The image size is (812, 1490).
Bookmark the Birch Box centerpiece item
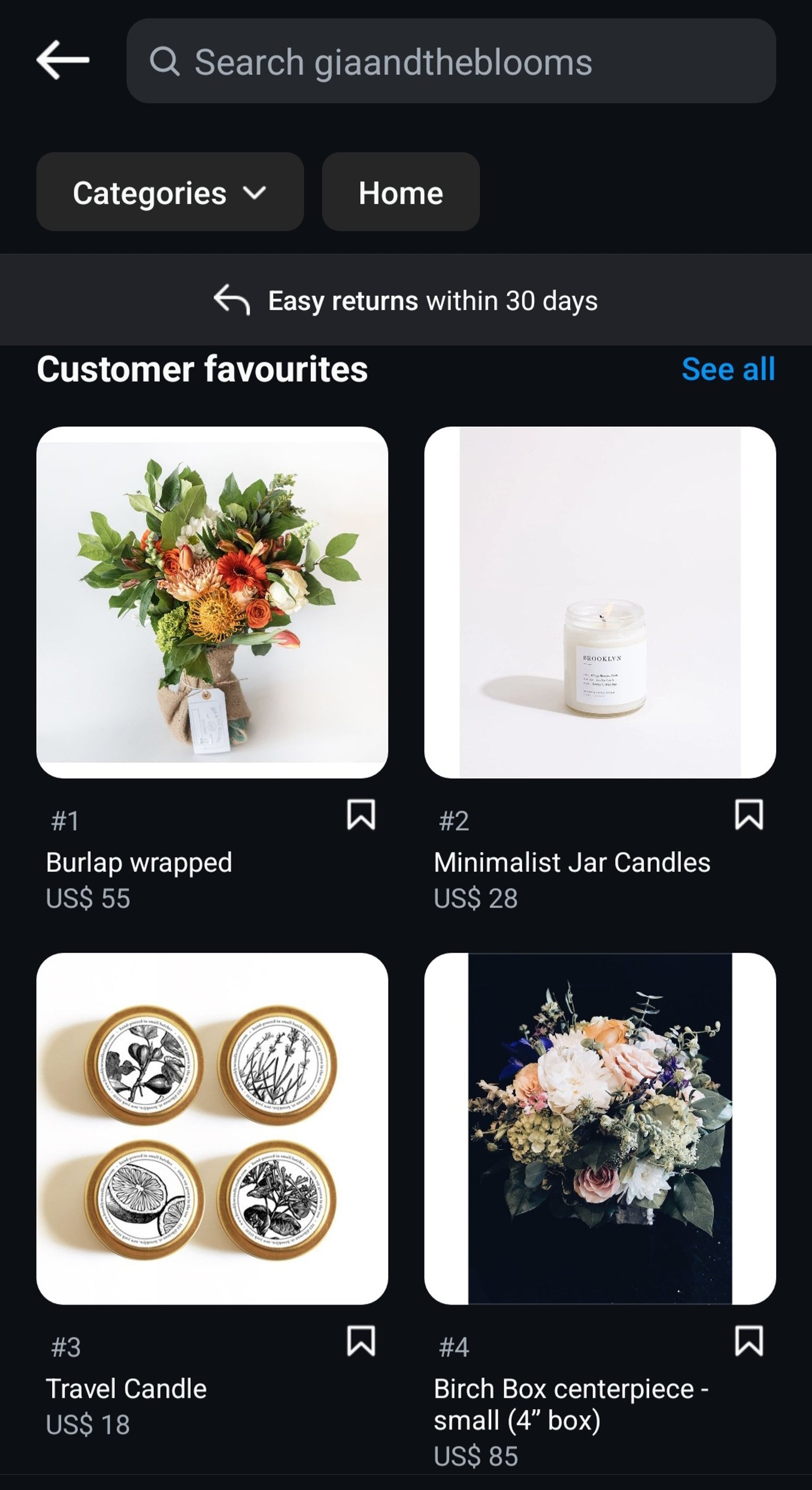(748, 1340)
